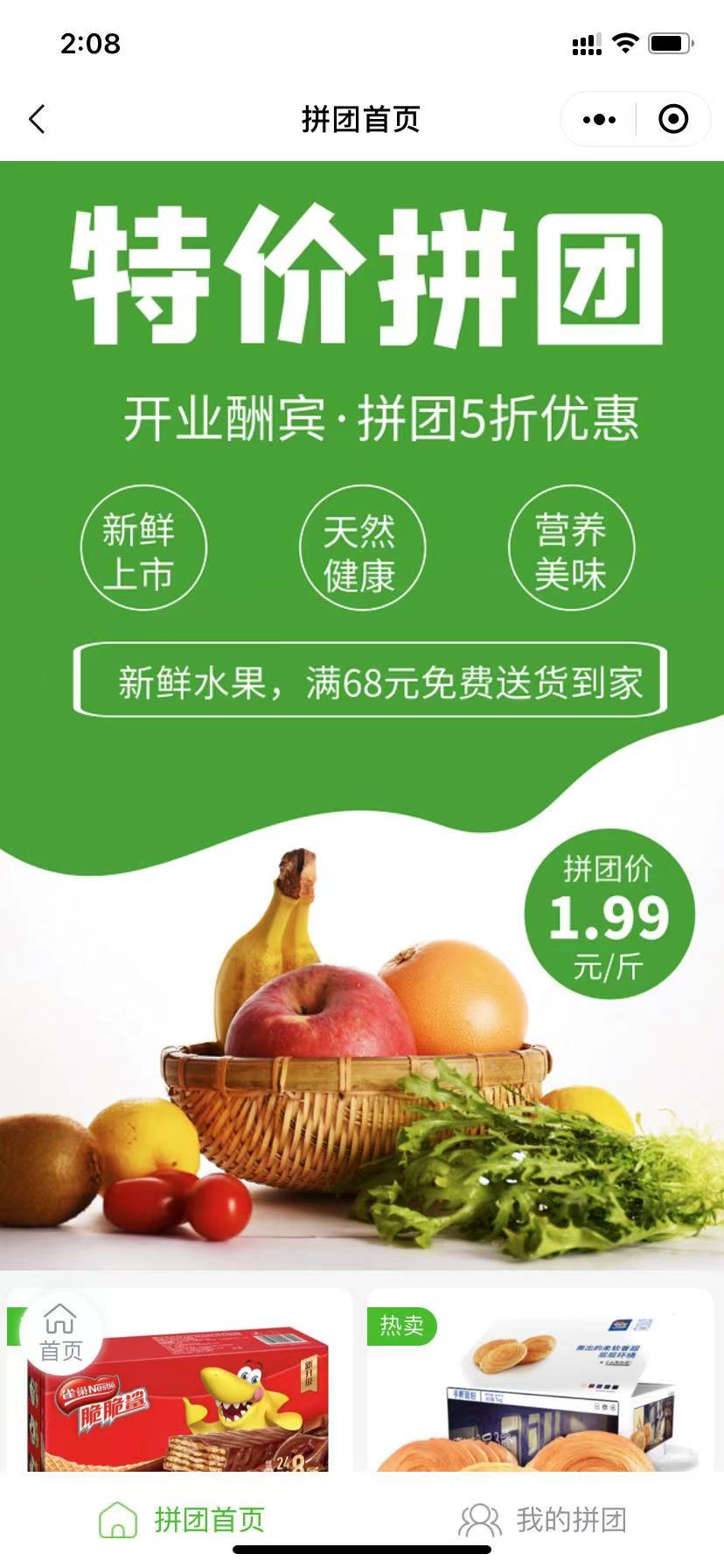
Task: Tap the floating 首页 home button
Action: pyautogui.click(x=60, y=1333)
